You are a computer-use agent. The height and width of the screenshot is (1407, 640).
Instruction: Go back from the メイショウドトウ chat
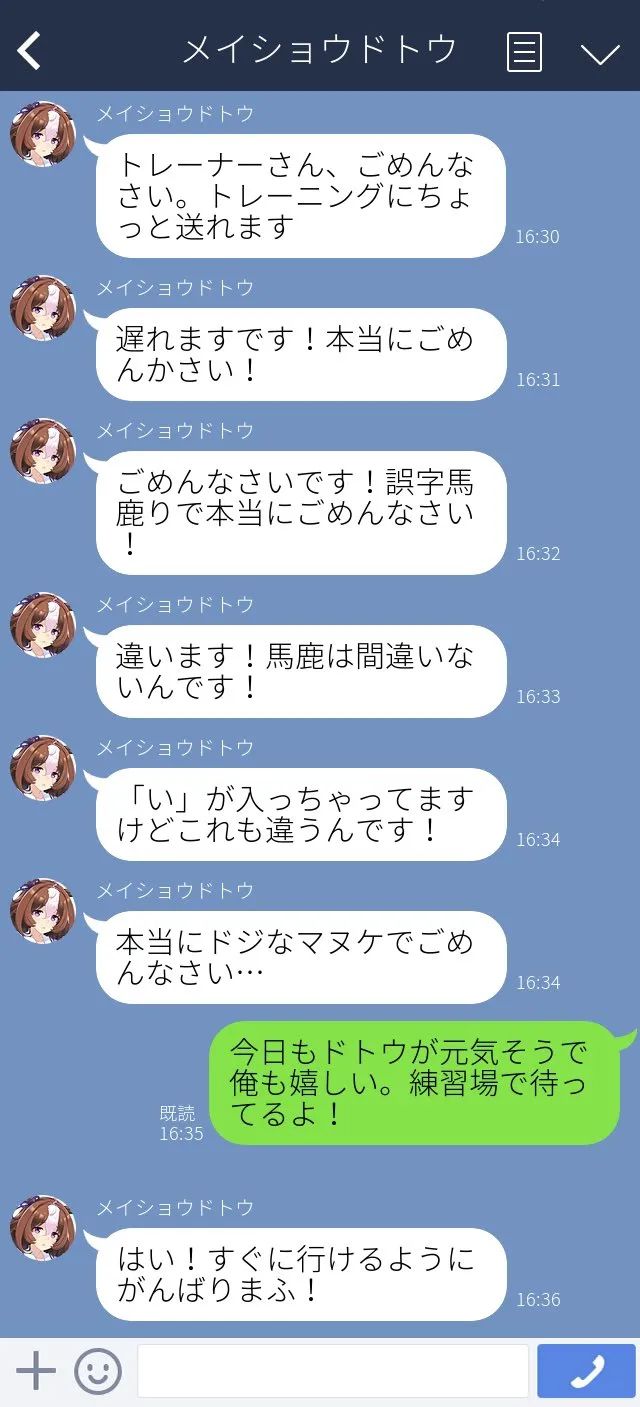[x=29, y=50]
